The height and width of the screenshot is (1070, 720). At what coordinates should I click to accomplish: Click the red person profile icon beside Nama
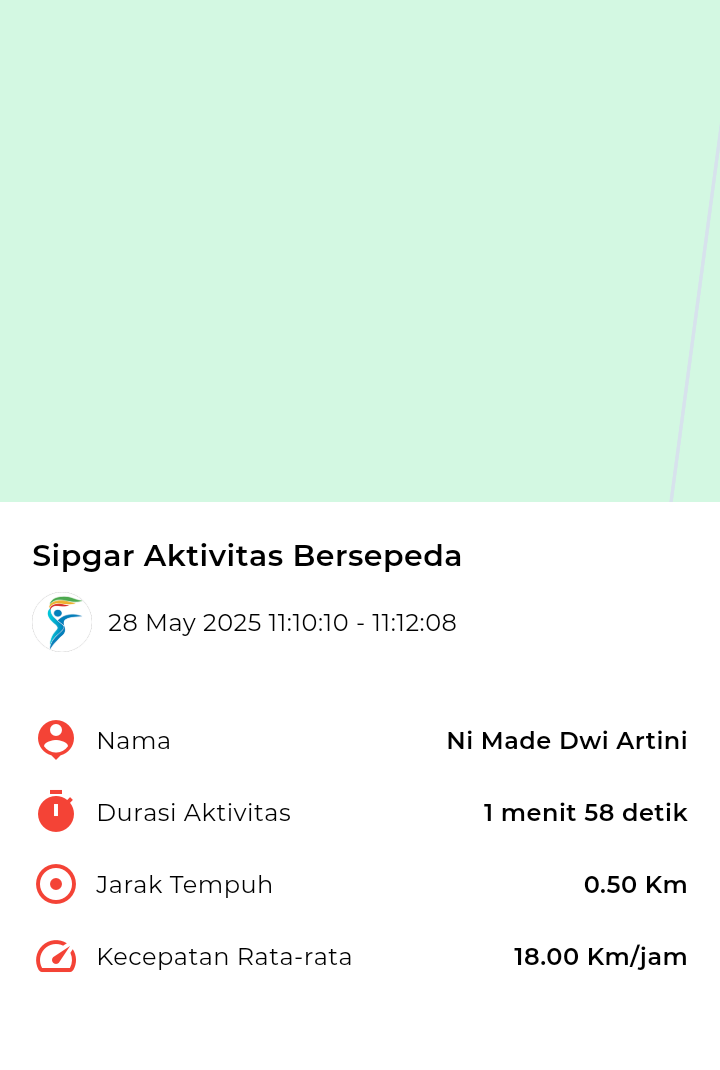pyautogui.click(x=55, y=740)
